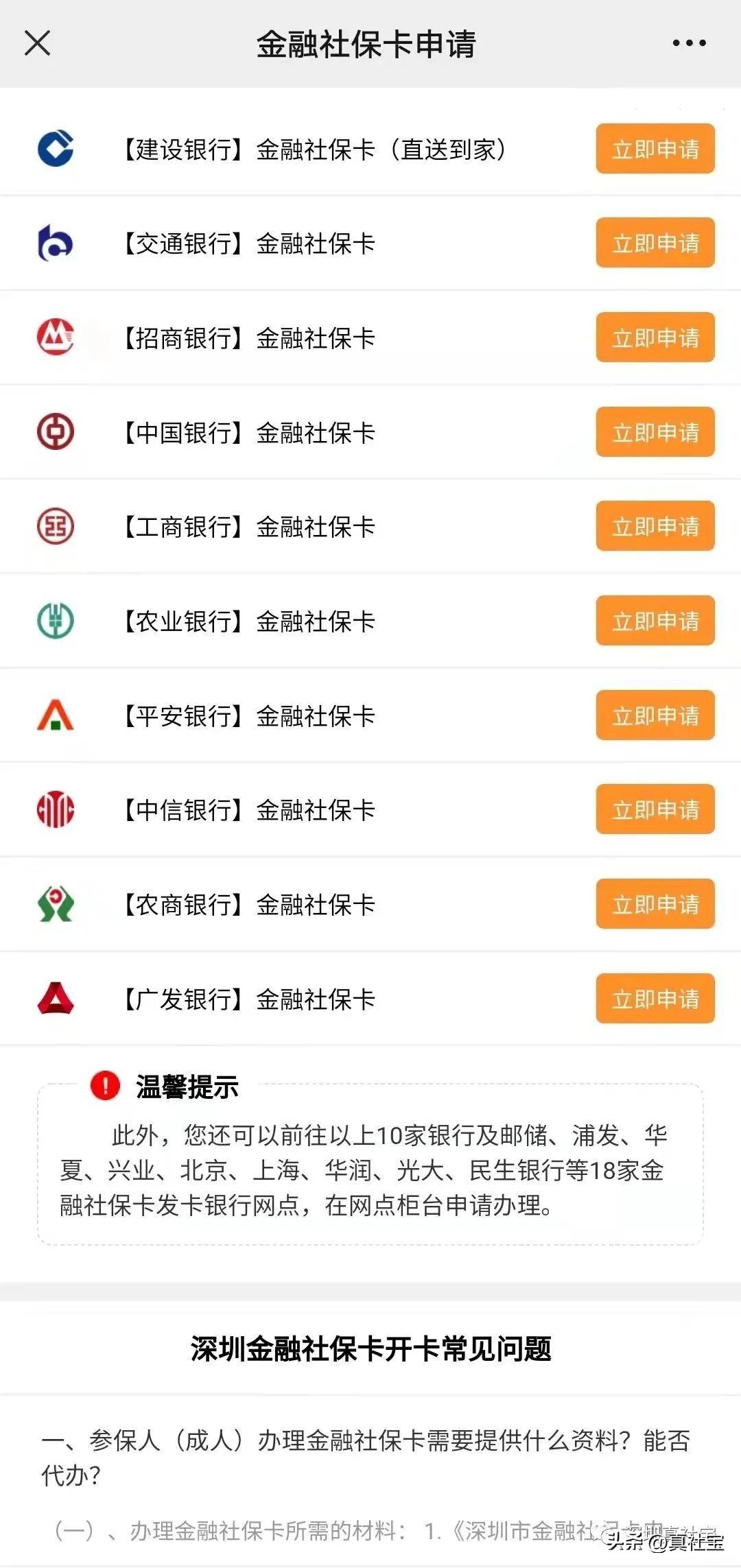Choose 立即申请 for 广发银行

655,999
